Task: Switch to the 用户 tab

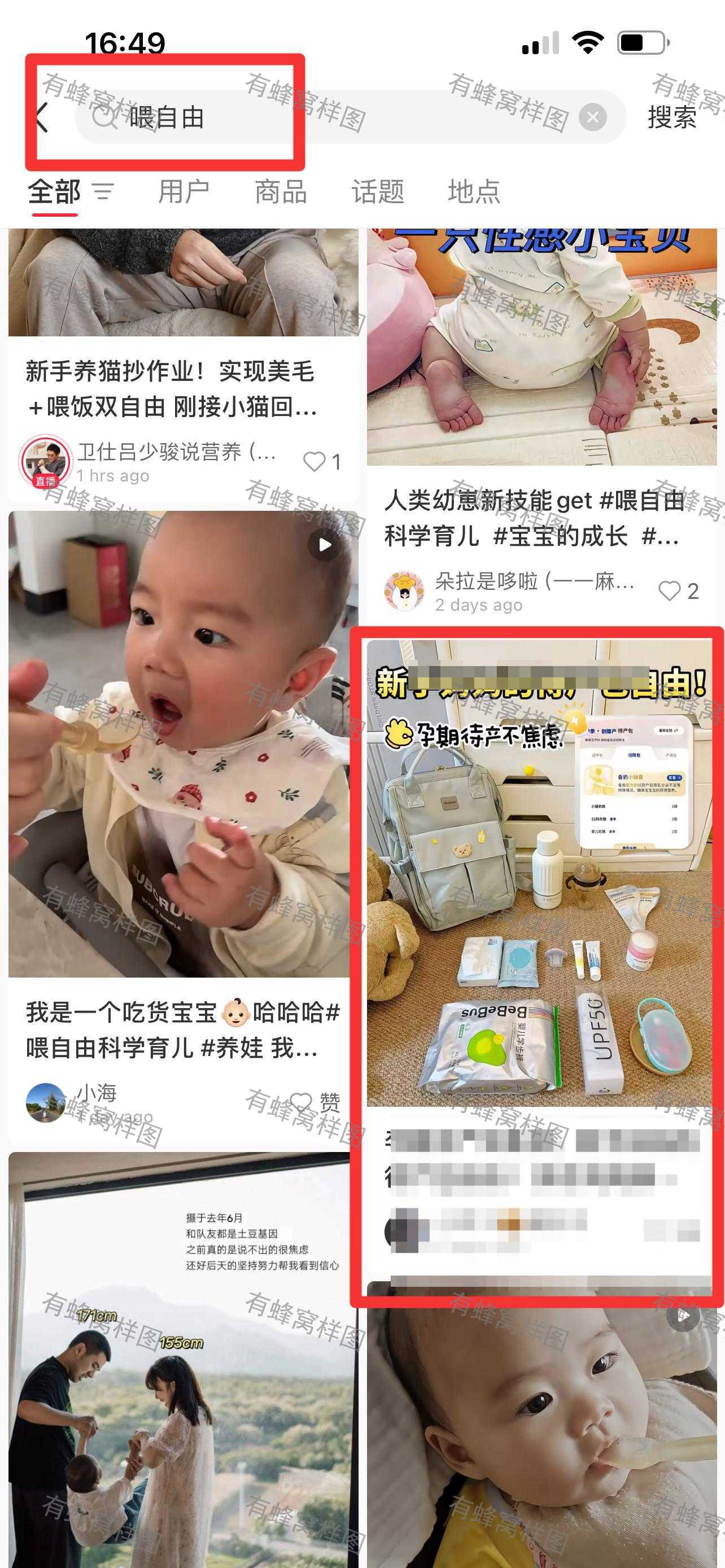Action: coord(184,192)
